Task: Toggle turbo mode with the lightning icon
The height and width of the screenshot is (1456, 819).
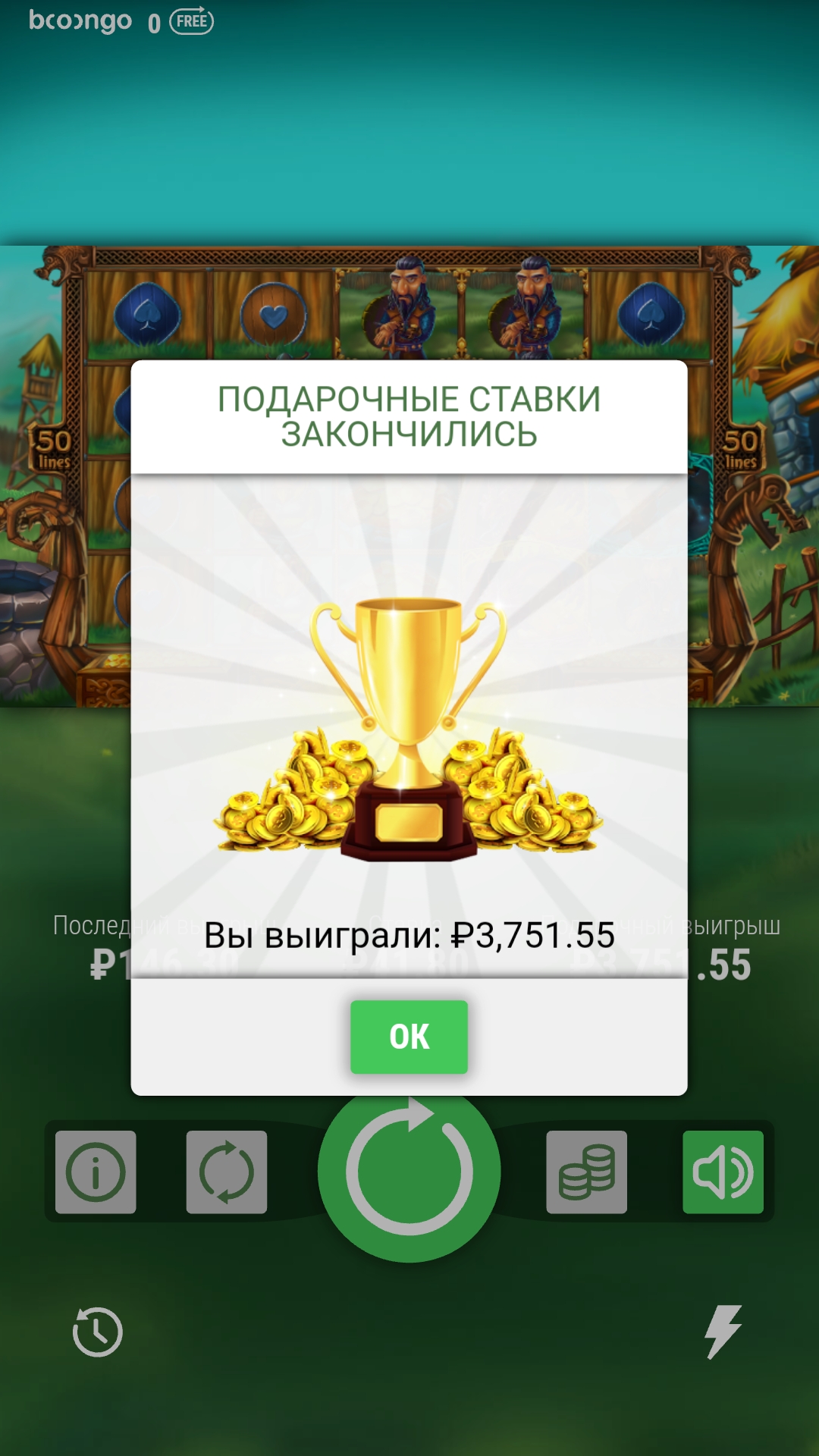Action: tap(723, 1332)
